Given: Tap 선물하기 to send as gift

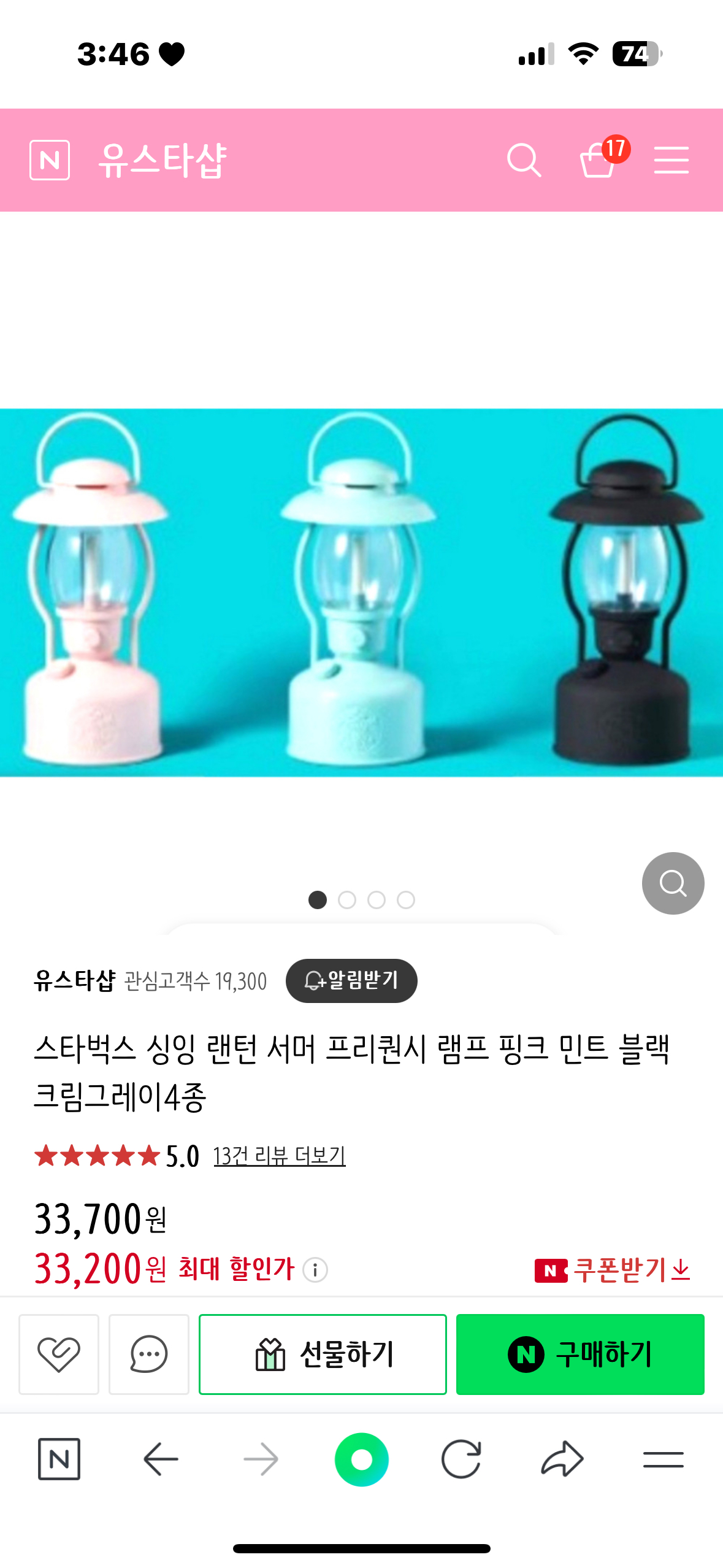Looking at the screenshot, I should pos(323,1354).
